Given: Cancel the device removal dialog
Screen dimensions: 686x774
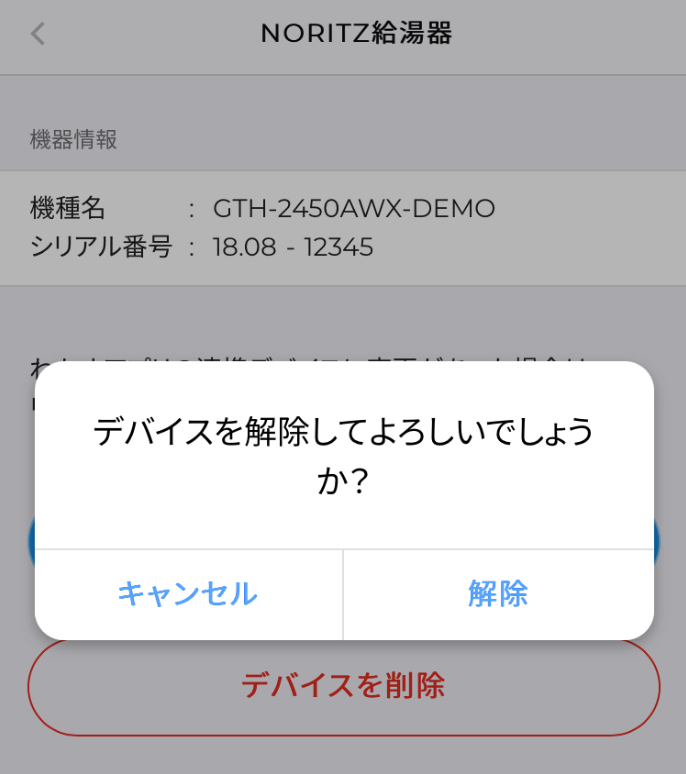Looking at the screenshot, I should click(188, 594).
